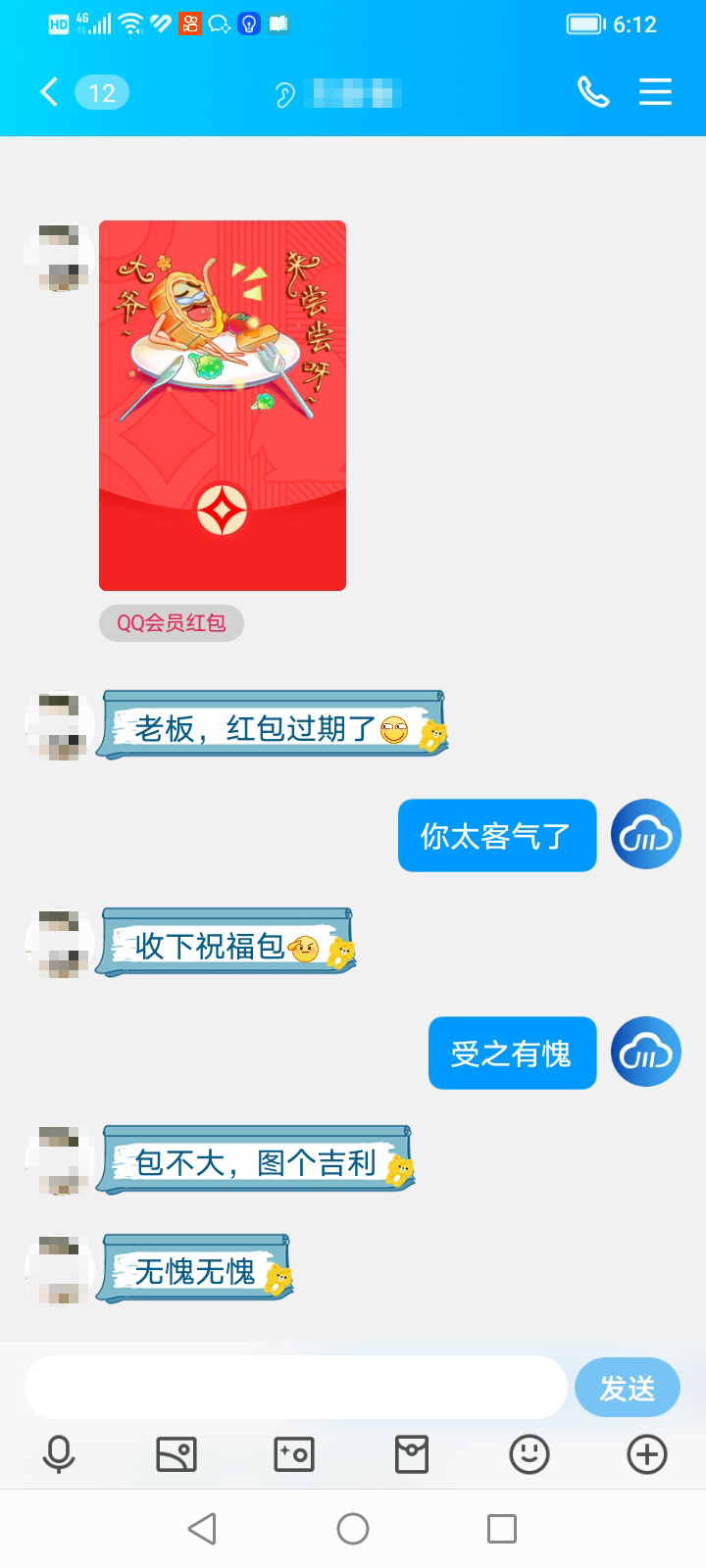Start a voice call with this contact

point(592,92)
